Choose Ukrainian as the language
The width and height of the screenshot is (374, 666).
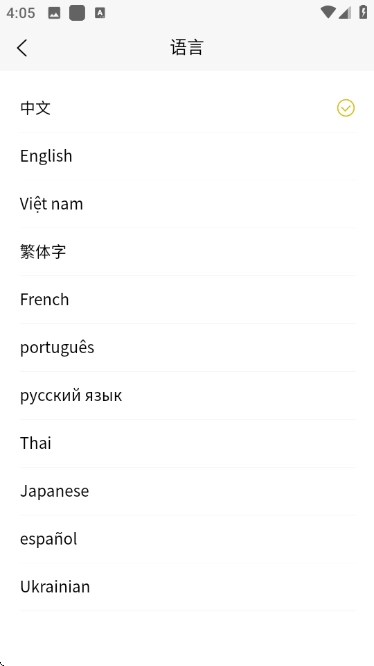click(x=188, y=587)
